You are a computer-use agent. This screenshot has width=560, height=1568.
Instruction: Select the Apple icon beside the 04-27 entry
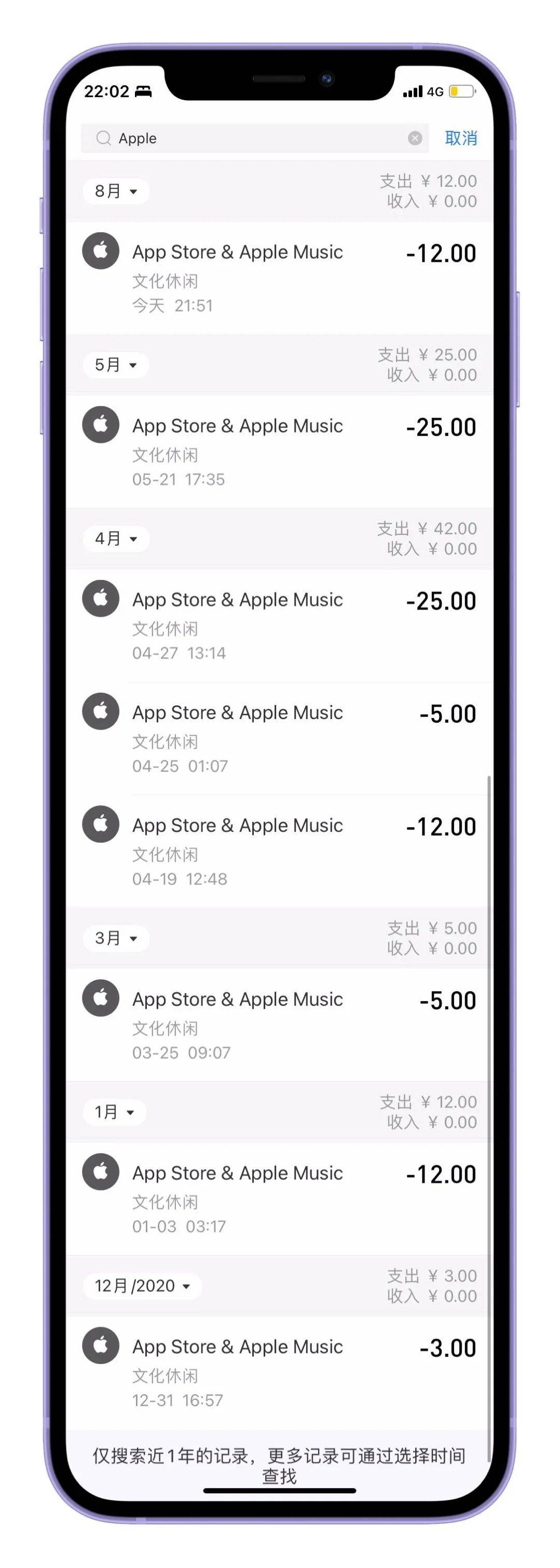(101, 598)
